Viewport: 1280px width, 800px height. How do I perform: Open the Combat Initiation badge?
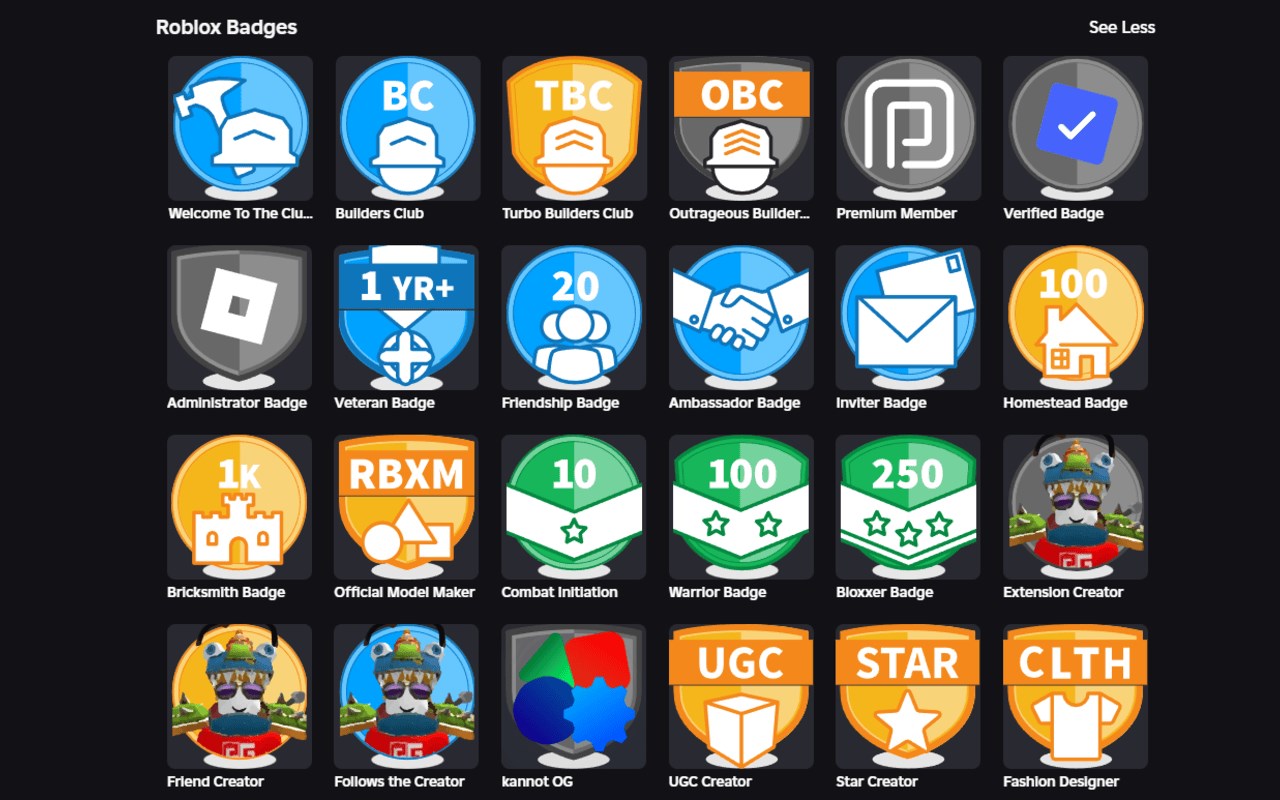point(574,506)
